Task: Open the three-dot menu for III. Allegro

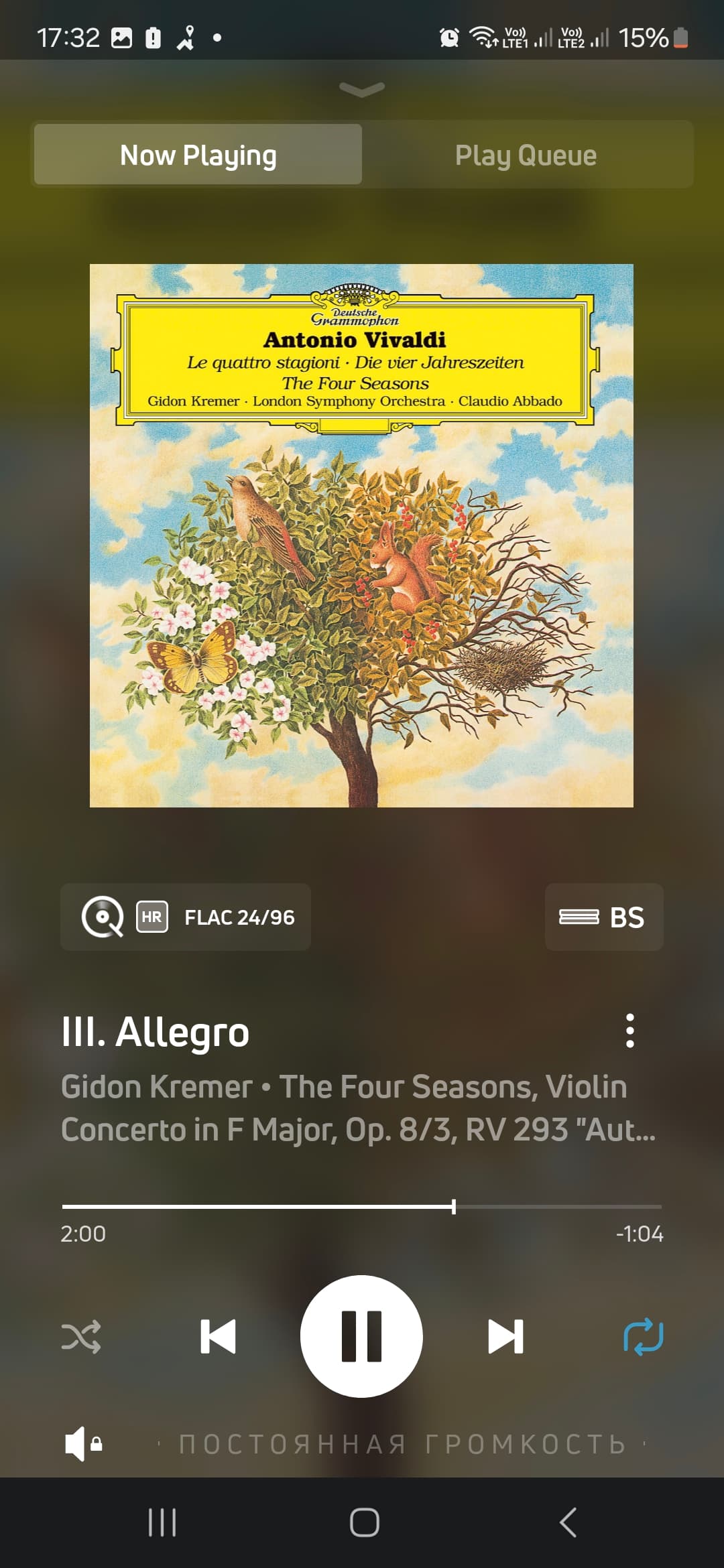Action: click(629, 1031)
